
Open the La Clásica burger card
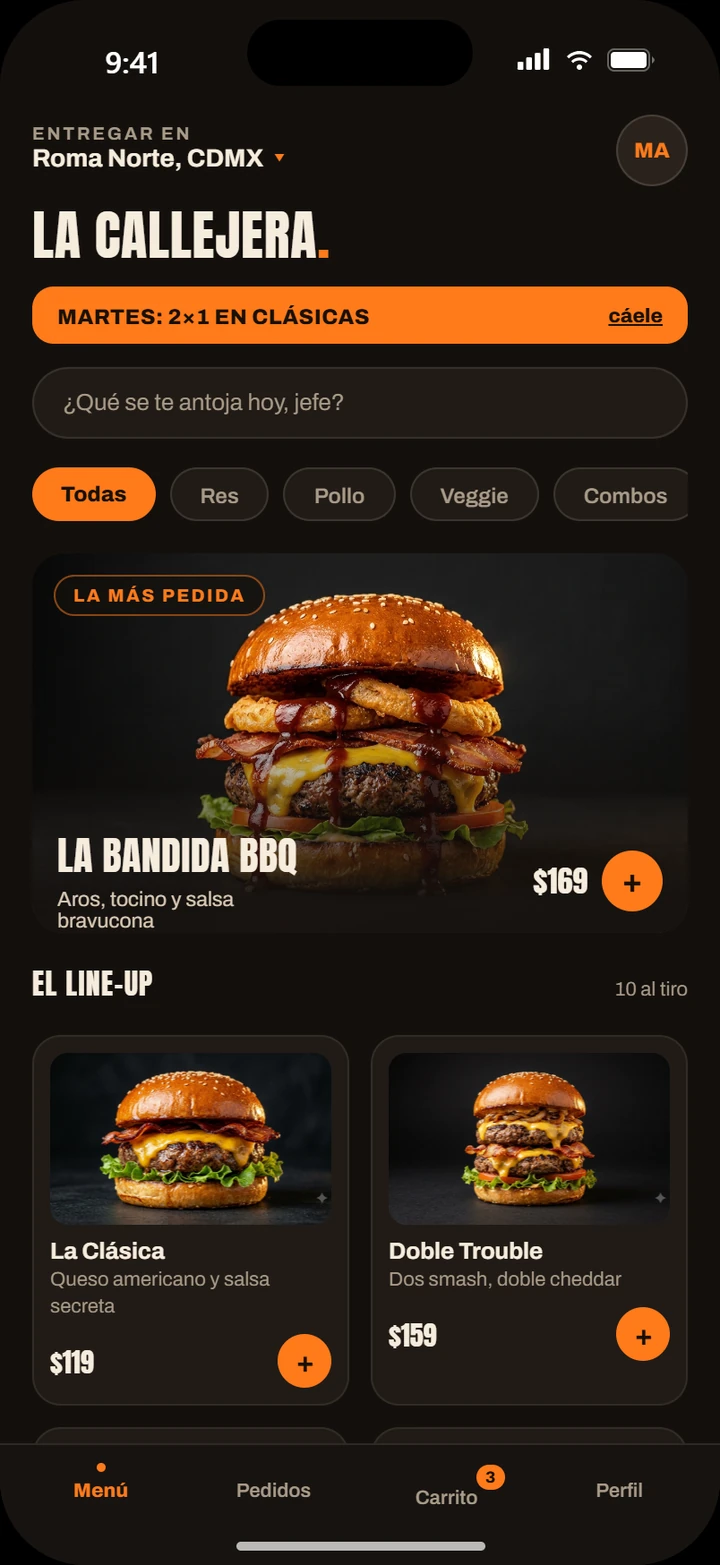coord(190,1220)
